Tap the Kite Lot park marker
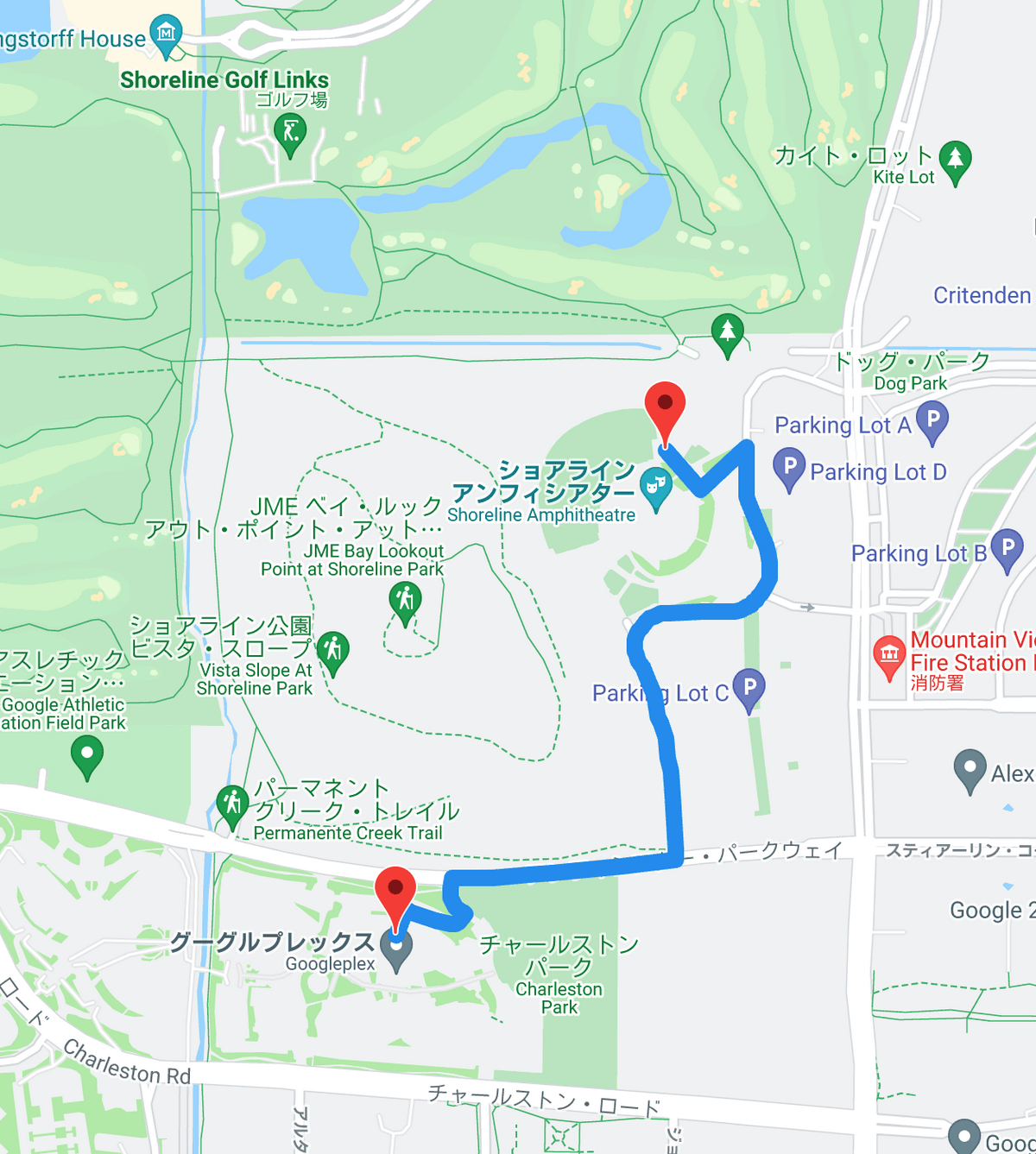 [x=955, y=161]
